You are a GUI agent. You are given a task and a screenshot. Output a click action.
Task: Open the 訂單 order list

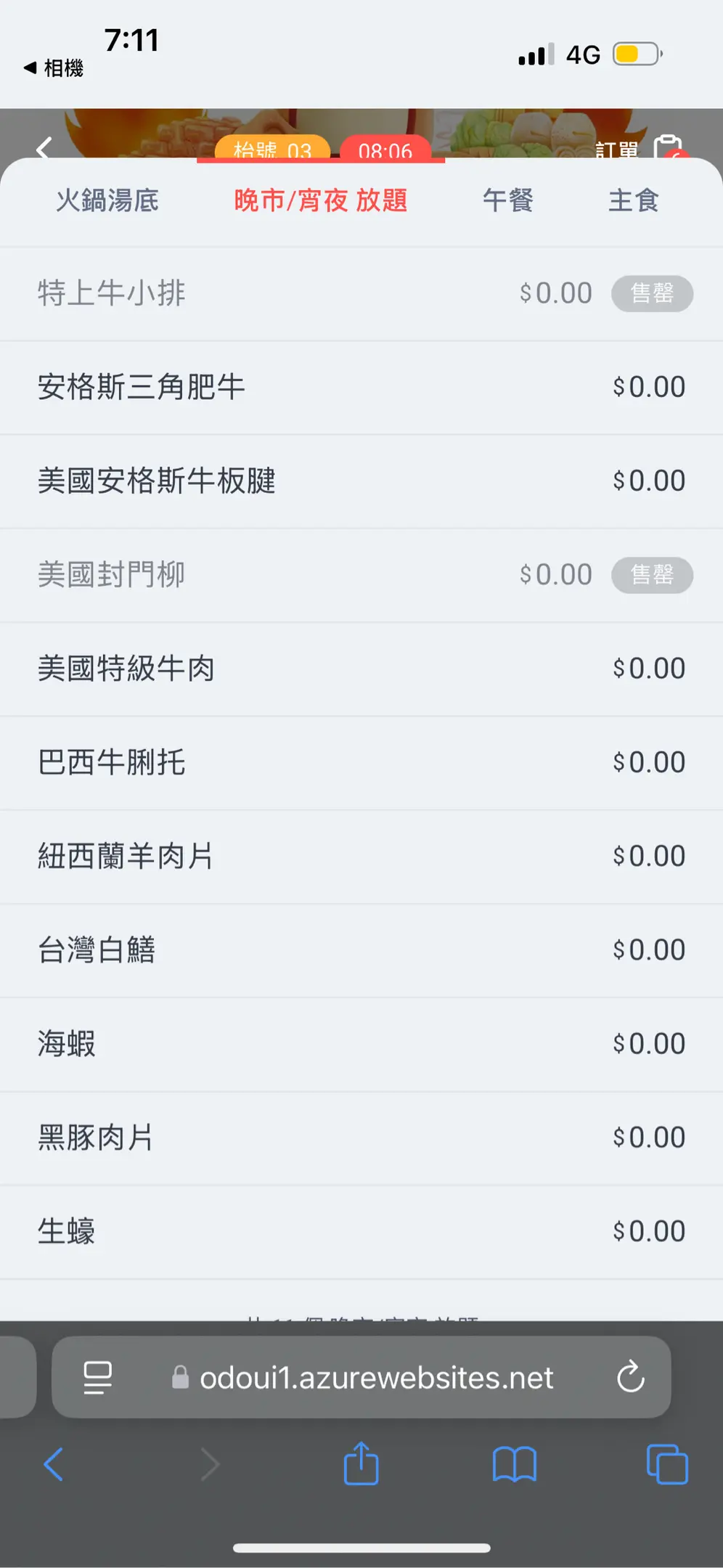(x=639, y=148)
